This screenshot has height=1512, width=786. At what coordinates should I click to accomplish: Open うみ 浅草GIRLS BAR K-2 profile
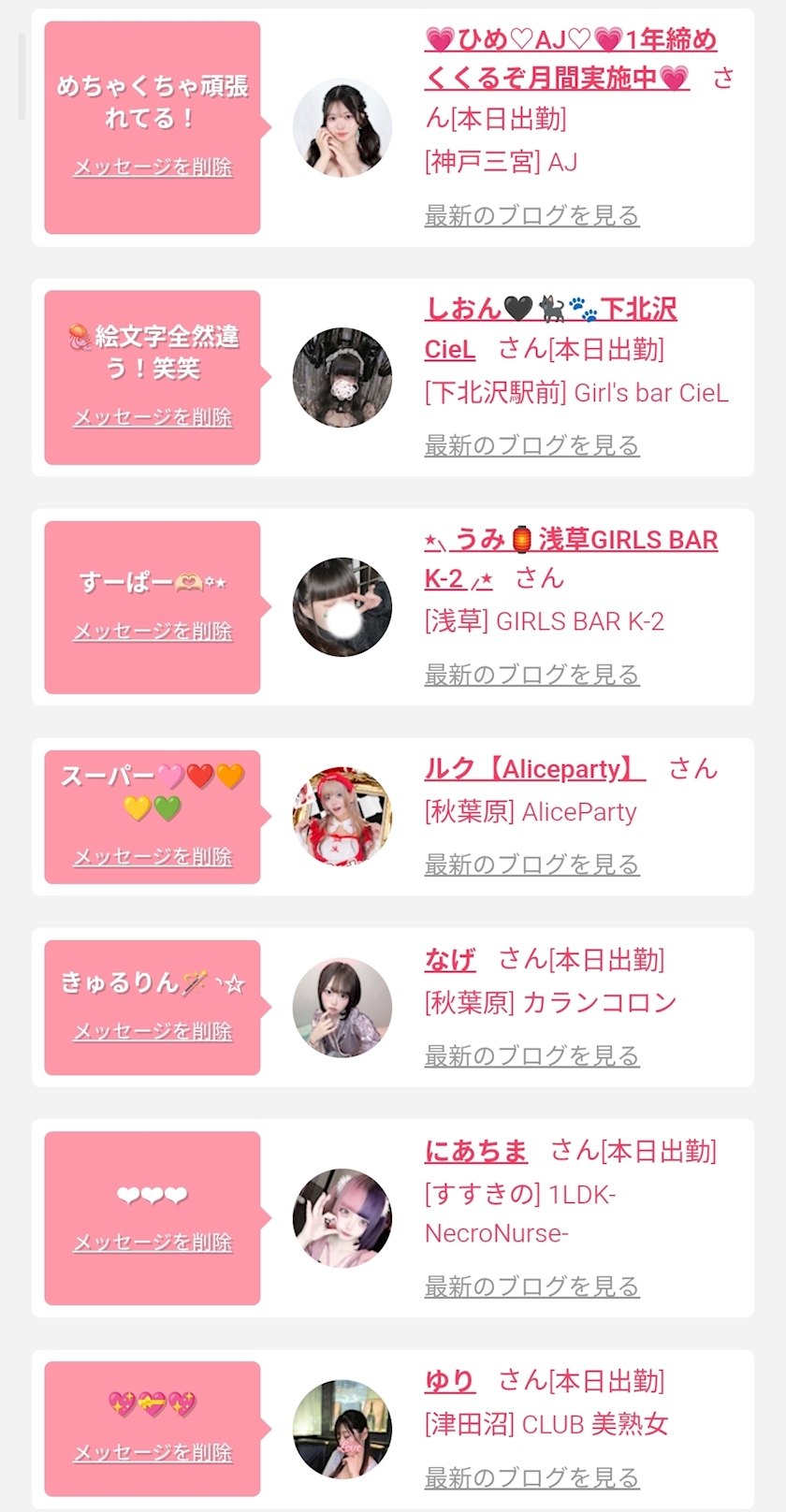(571, 559)
